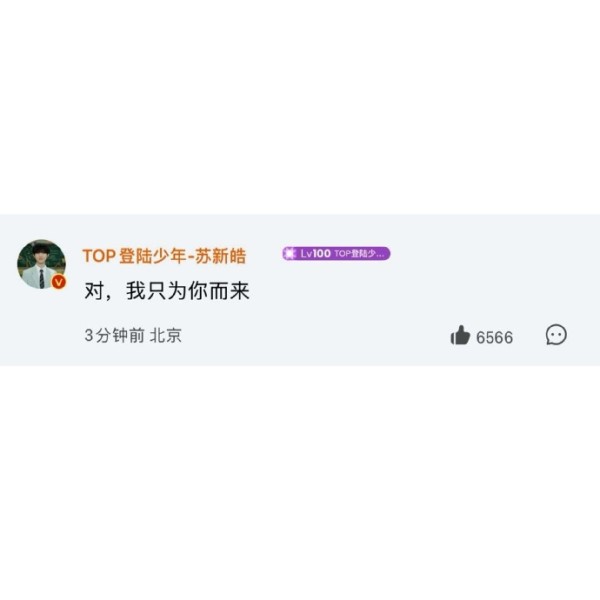
Task: Open the username TOP登陆少年-苏新皓
Action: tap(164, 256)
